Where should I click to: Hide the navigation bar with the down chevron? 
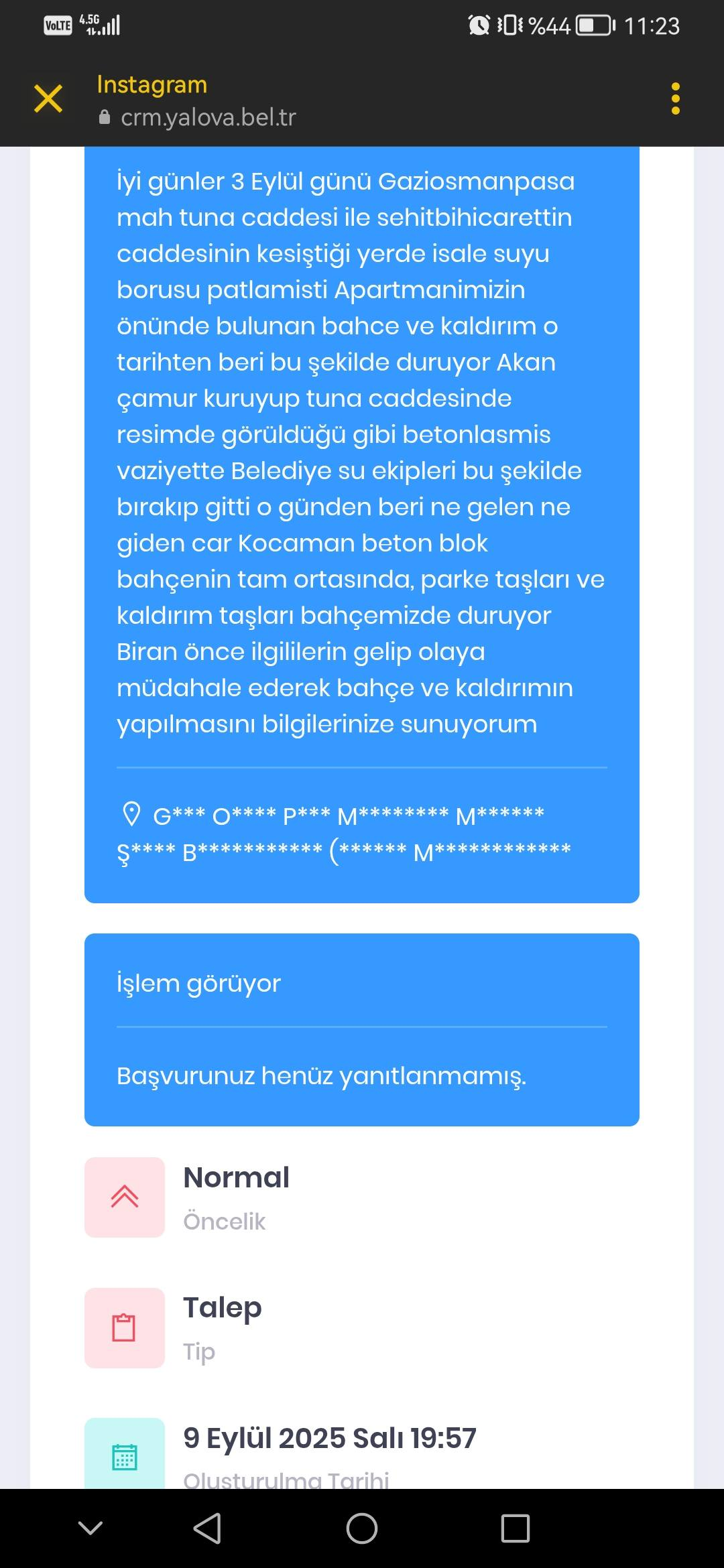click(90, 1528)
